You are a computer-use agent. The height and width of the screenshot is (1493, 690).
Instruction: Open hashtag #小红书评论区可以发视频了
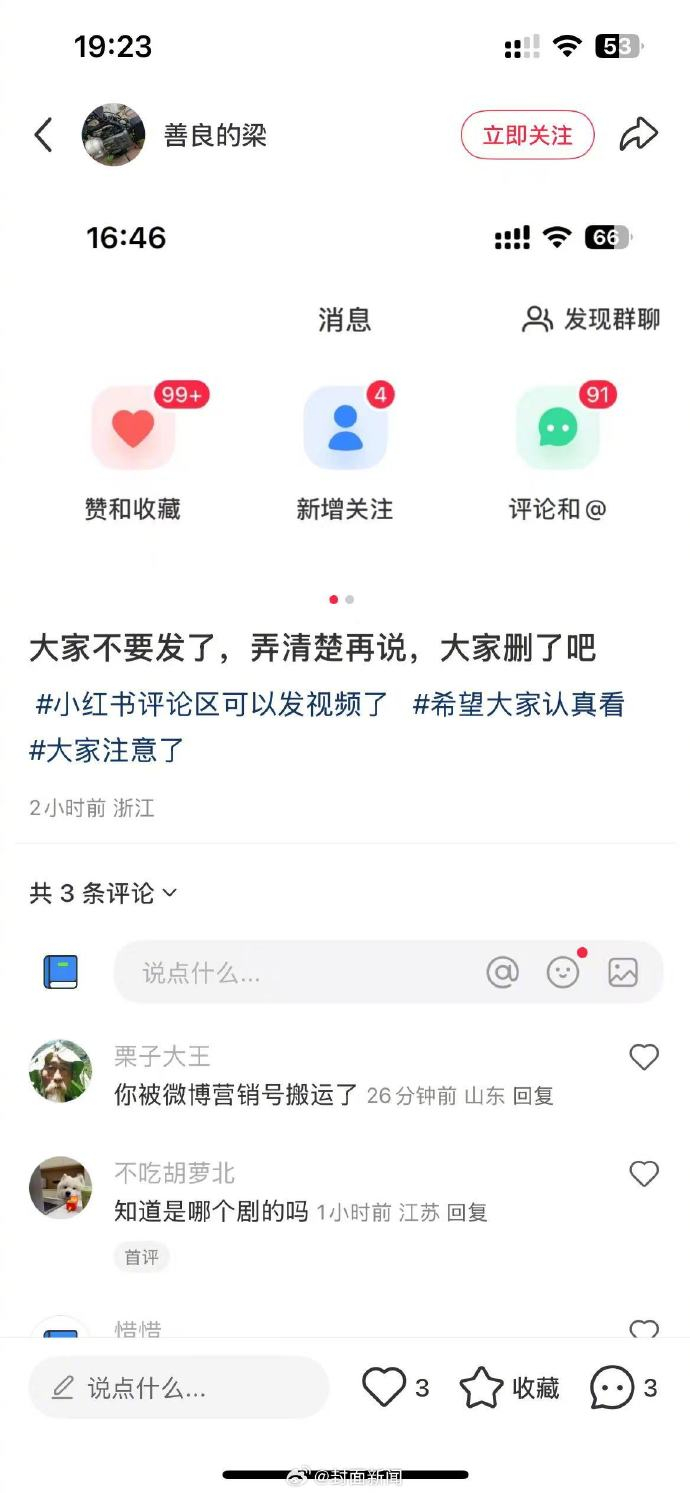[x=211, y=704]
